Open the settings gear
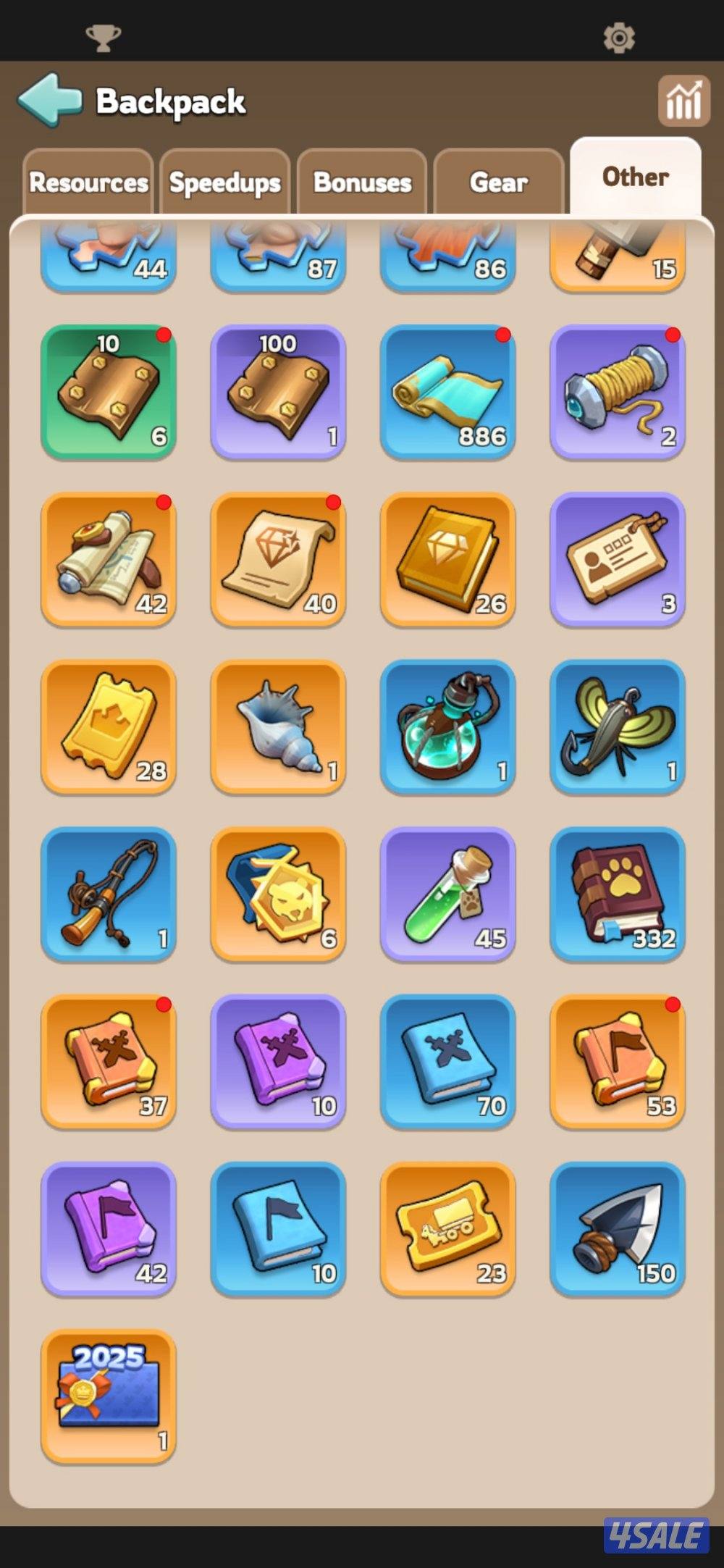The height and width of the screenshot is (1568, 724). [619, 37]
